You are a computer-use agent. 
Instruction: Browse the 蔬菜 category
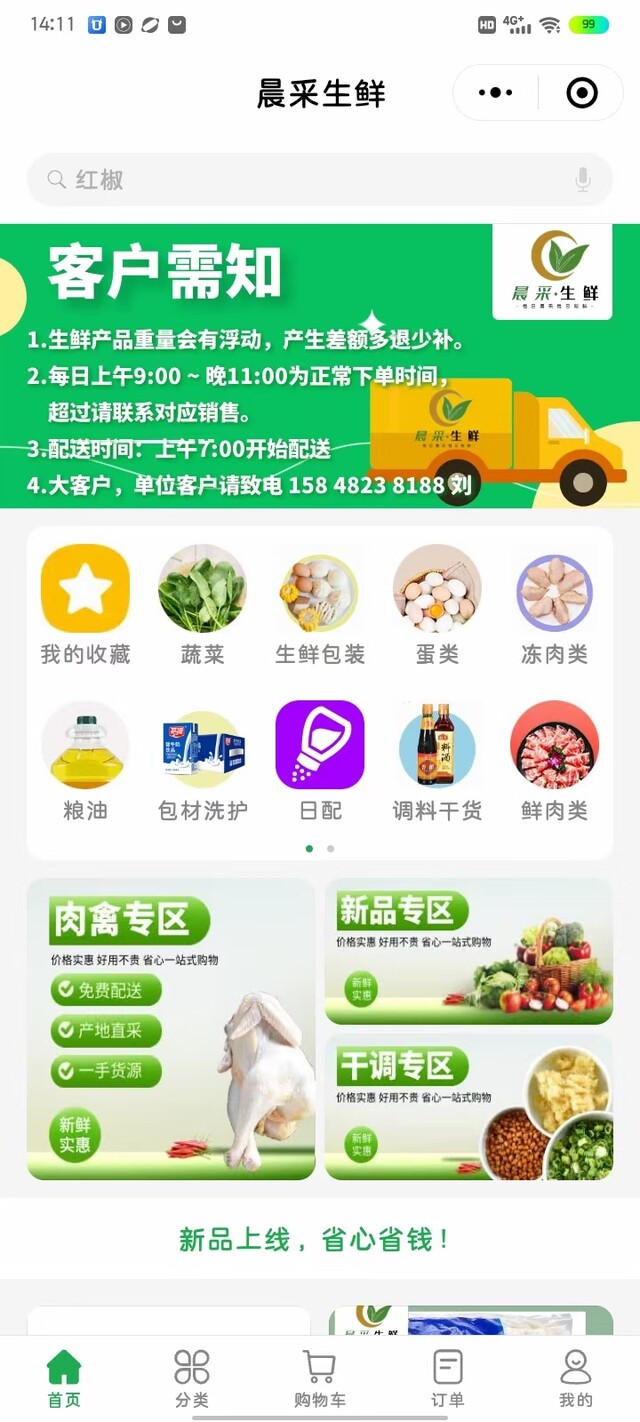click(x=202, y=604)
